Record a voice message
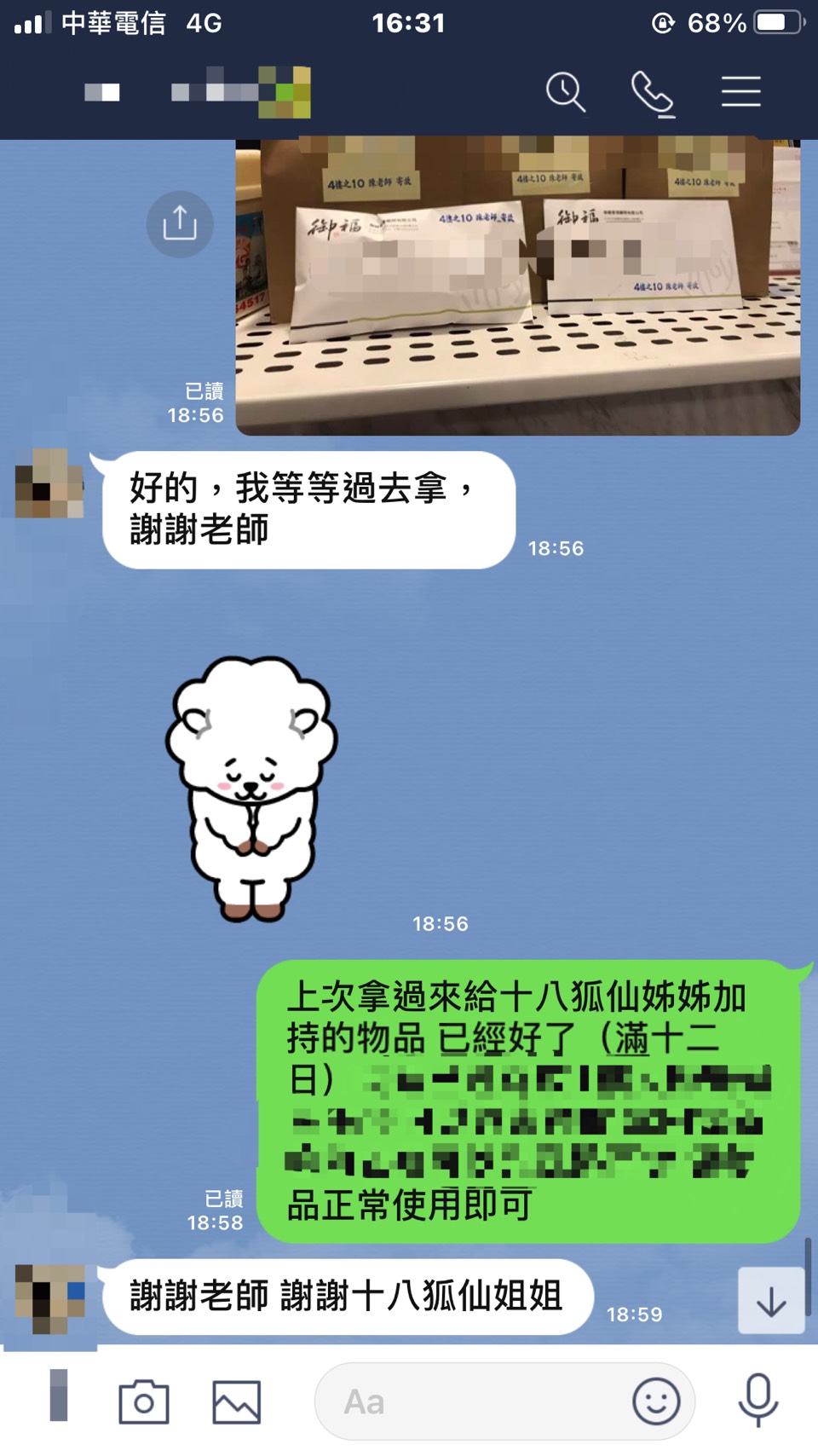818x1456 pixels. point(758,1400)
